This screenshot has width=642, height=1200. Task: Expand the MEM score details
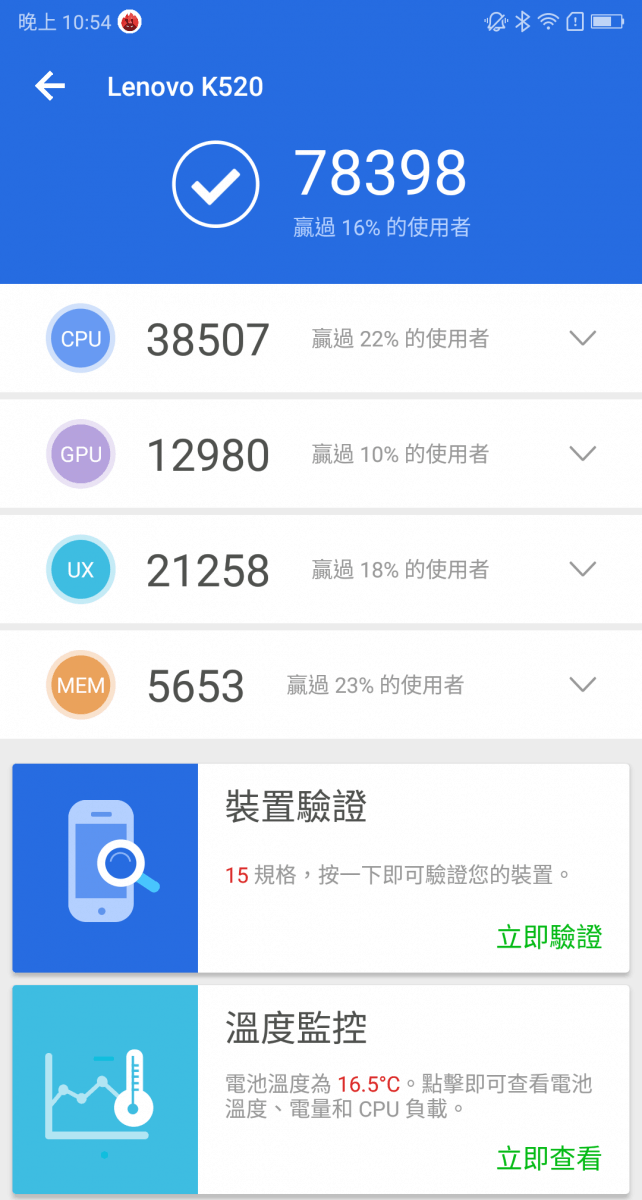(582, 684)
